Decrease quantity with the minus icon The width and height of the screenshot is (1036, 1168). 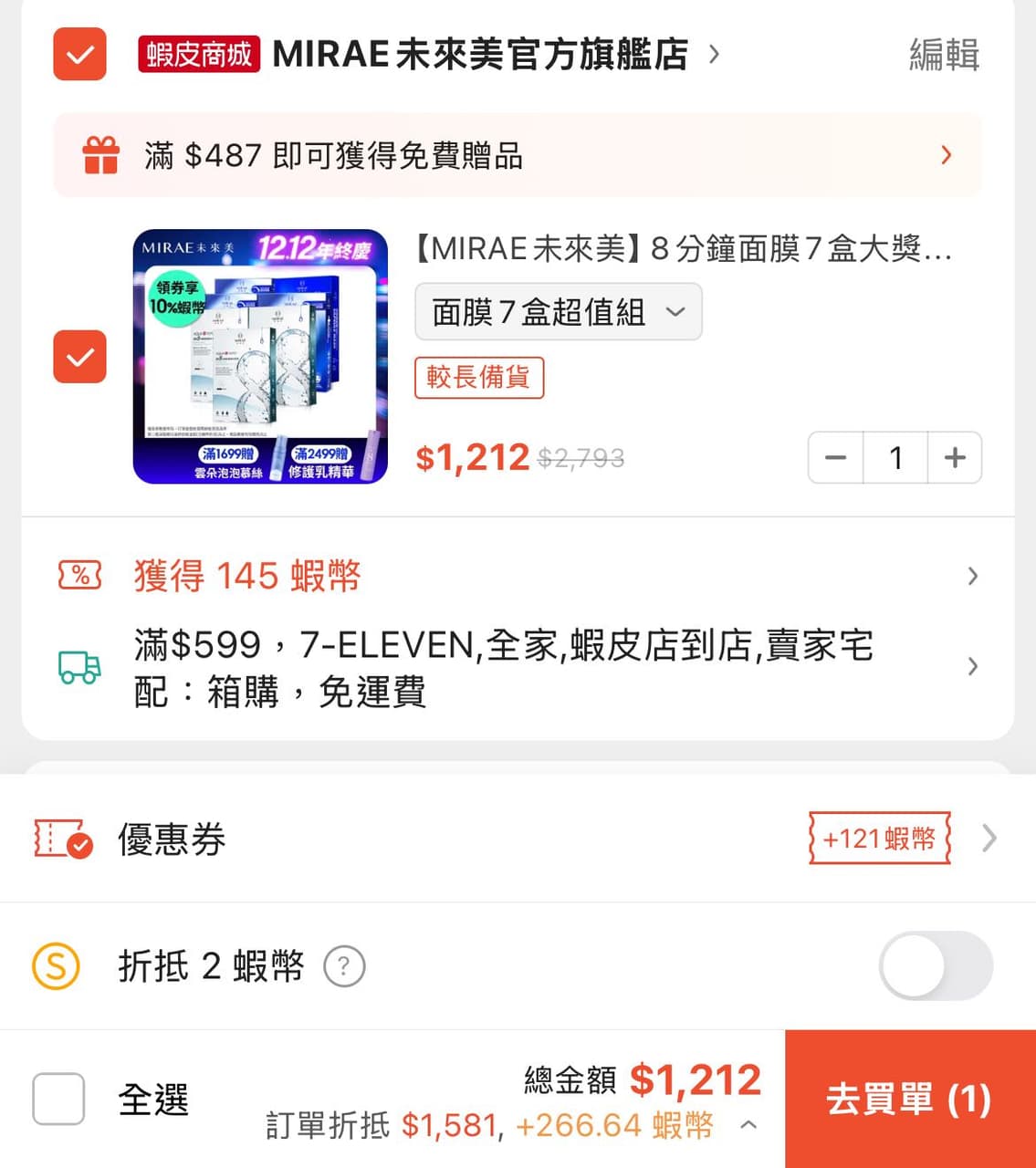click(835, 458)
